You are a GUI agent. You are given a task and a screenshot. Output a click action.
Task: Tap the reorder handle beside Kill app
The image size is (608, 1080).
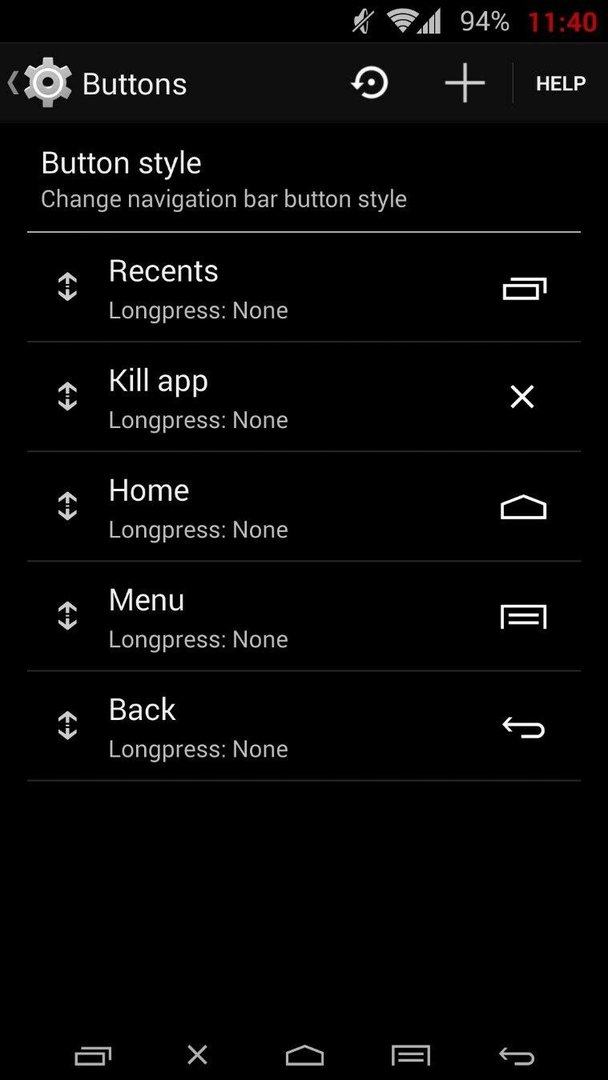click(x=67, y=397)
